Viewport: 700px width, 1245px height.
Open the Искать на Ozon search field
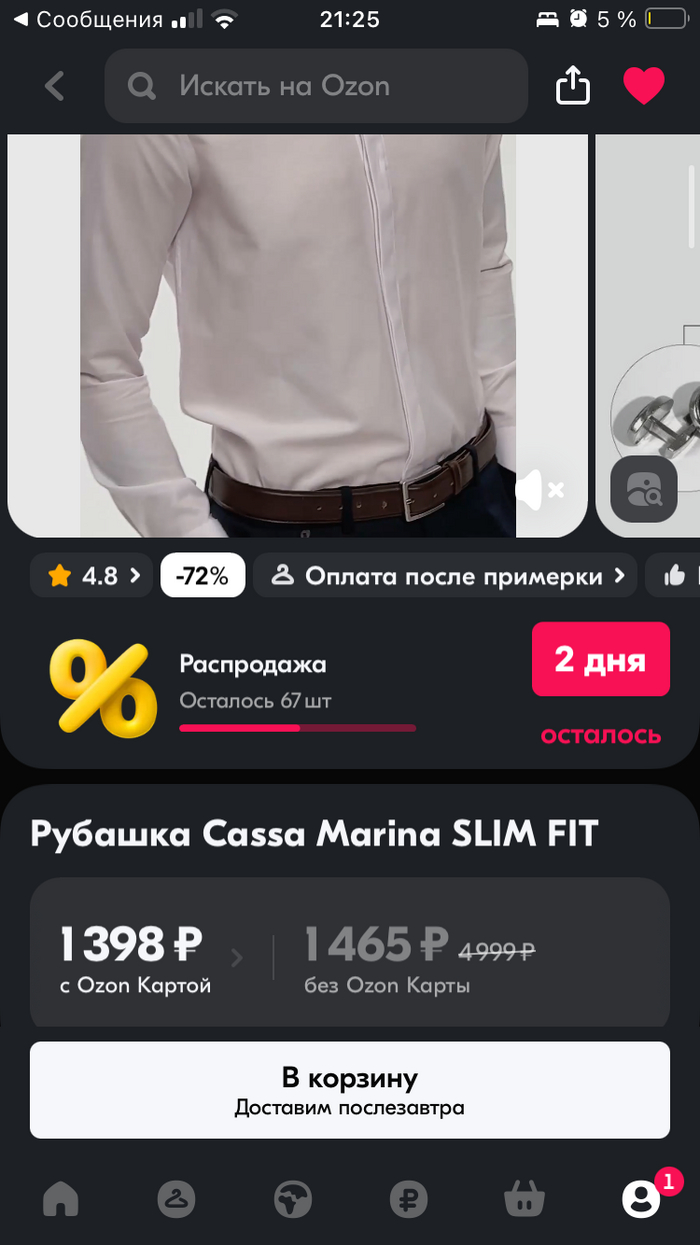pos(315,86)
